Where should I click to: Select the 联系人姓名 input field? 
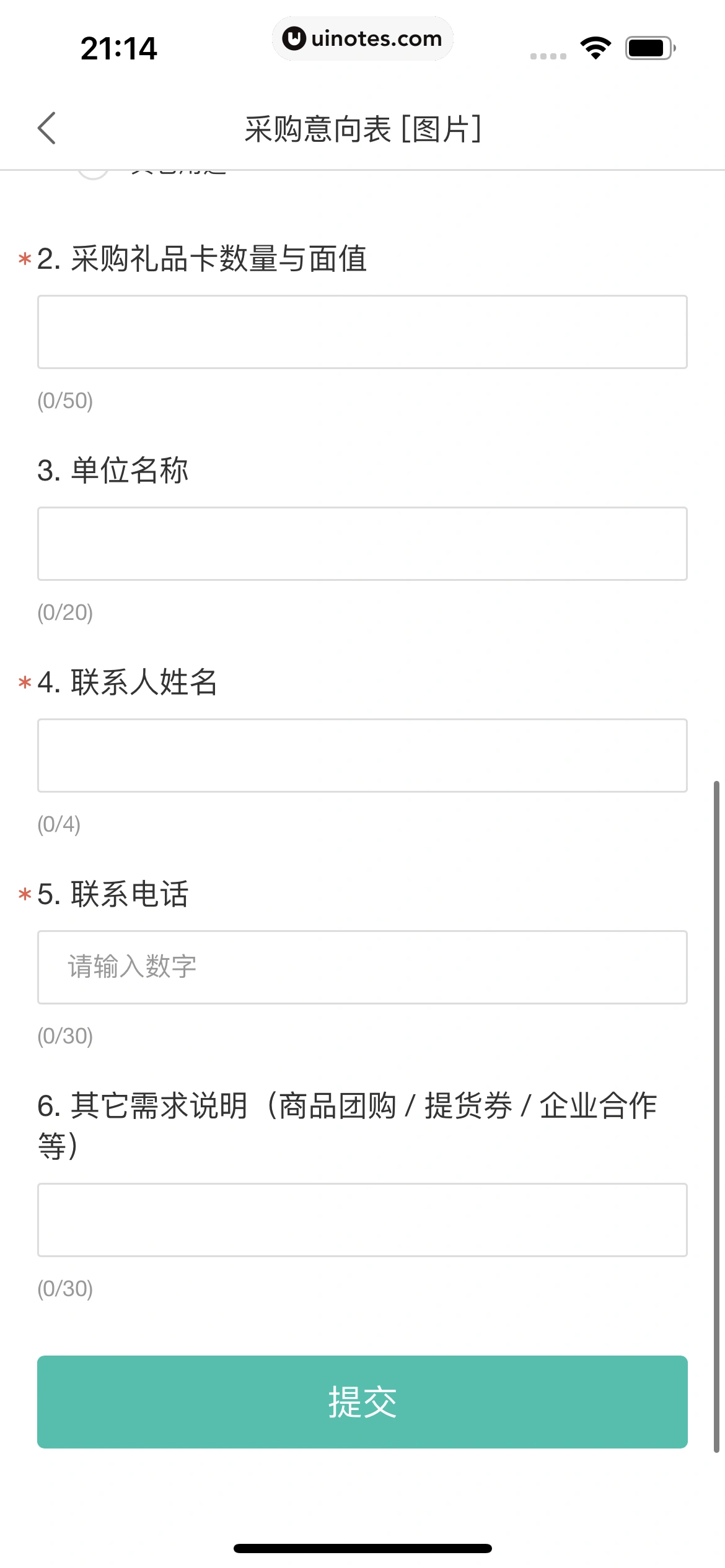[x=362, y=756]
